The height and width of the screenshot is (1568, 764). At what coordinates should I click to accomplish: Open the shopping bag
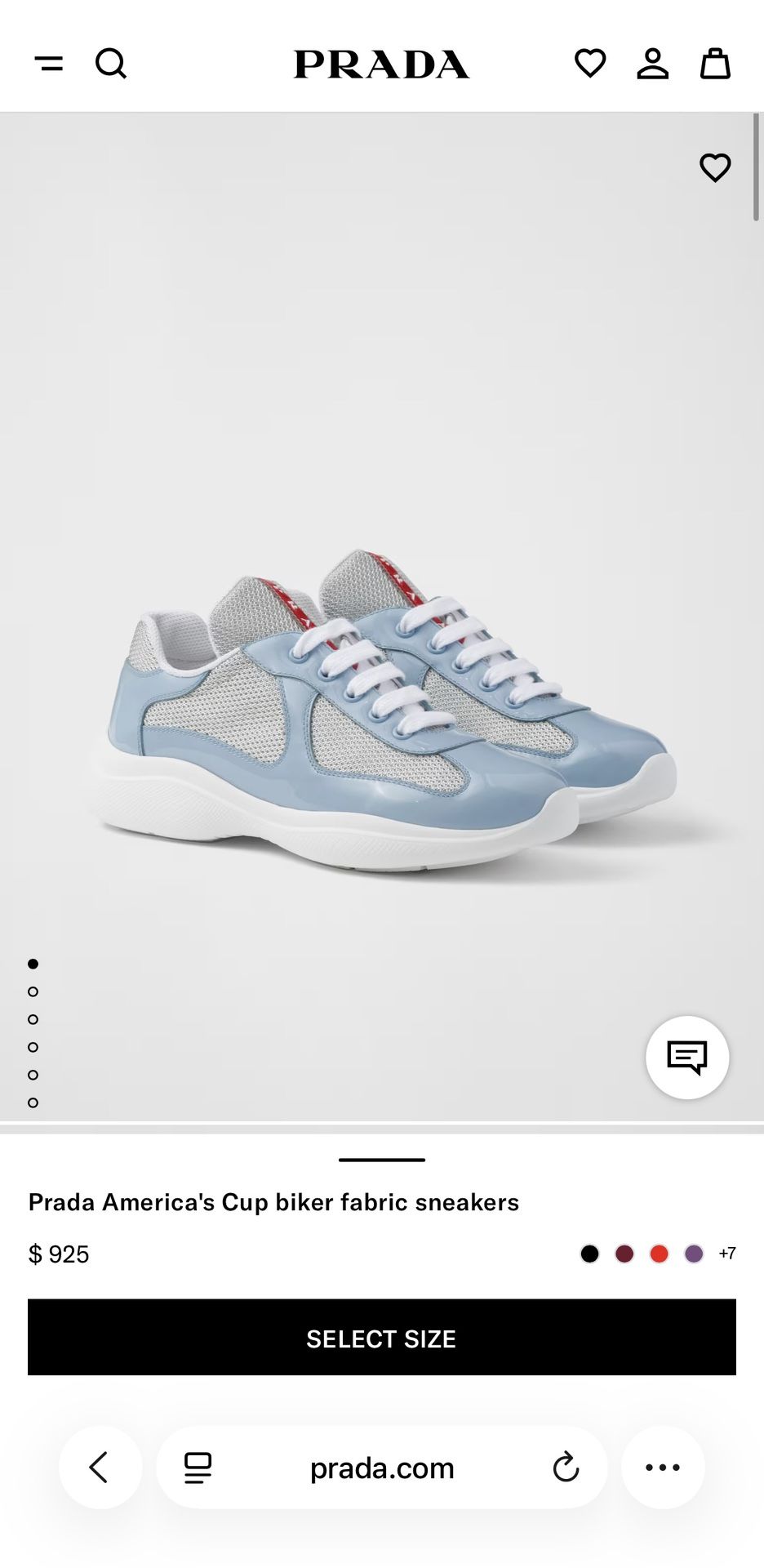pos(716,64)
